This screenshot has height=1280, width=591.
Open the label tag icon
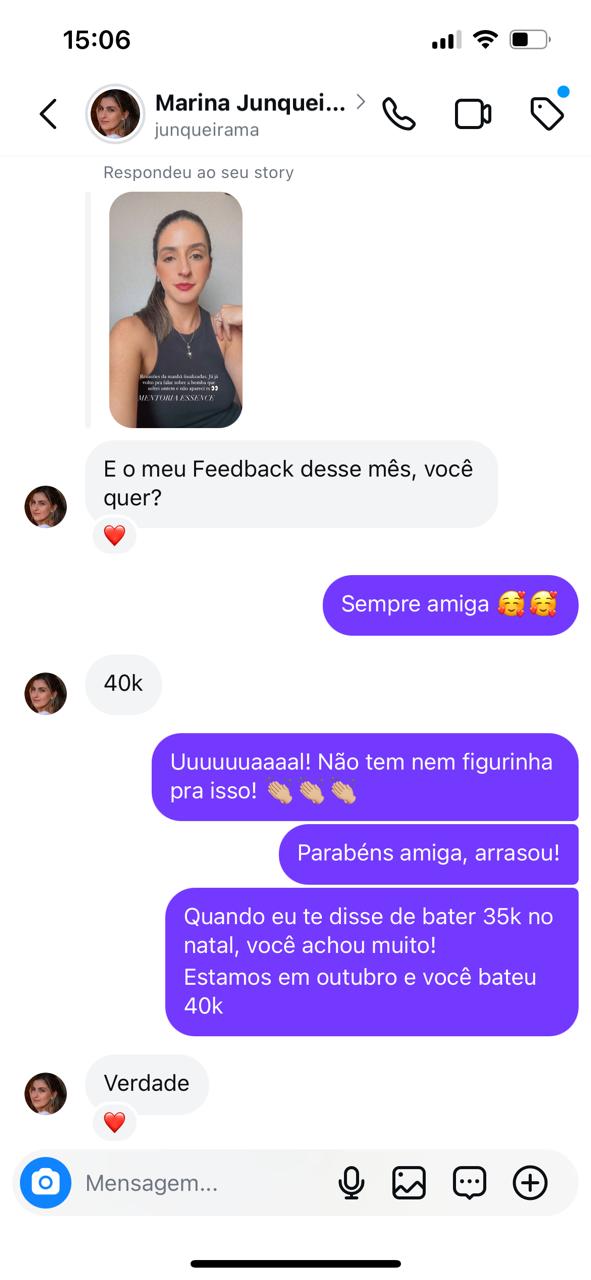[548, 112]
